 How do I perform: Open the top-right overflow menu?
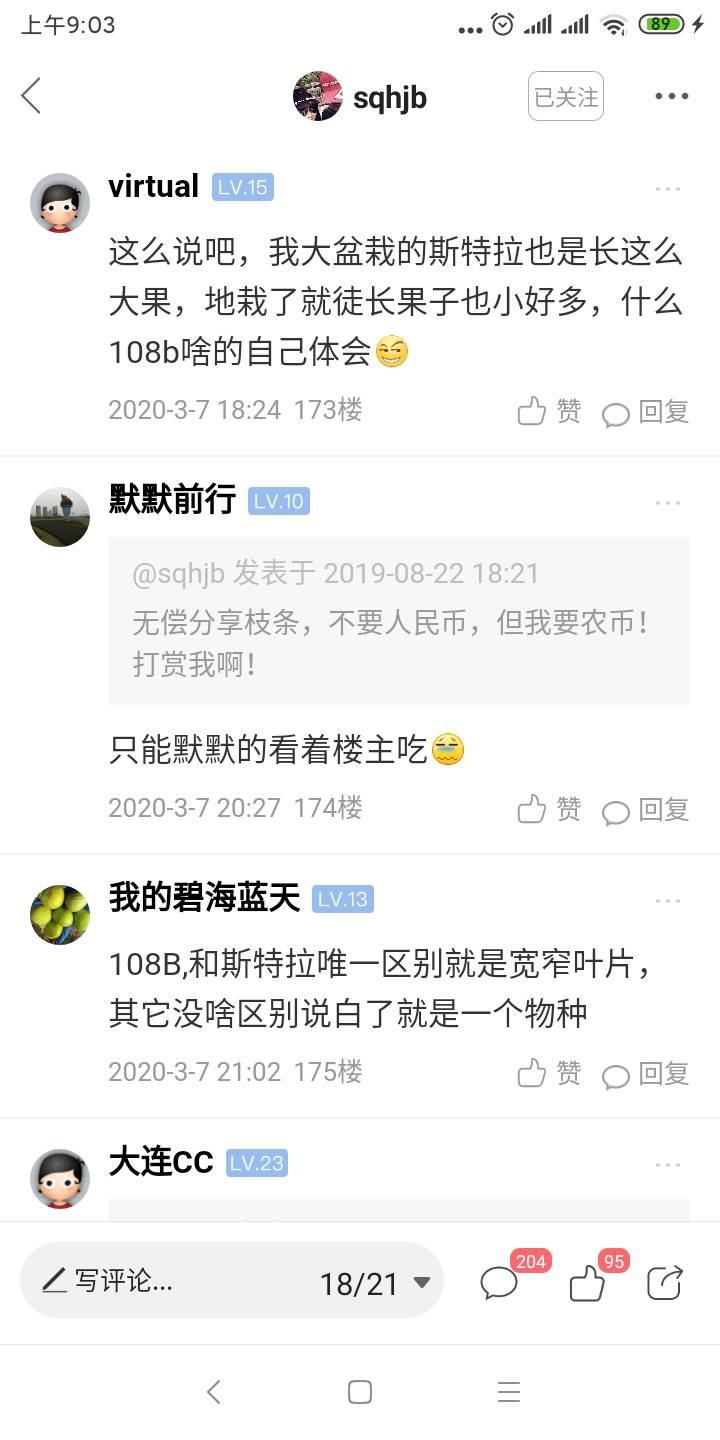[672, 97]
